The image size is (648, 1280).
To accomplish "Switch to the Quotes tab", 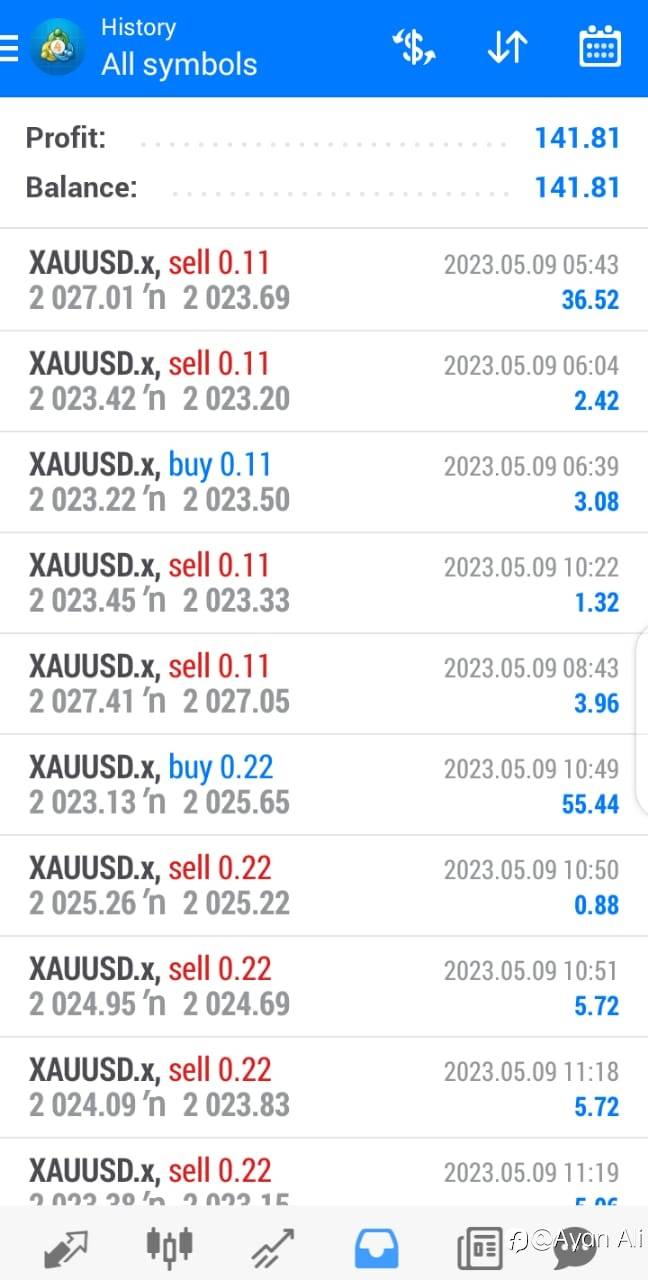I will click(66, 1247).
